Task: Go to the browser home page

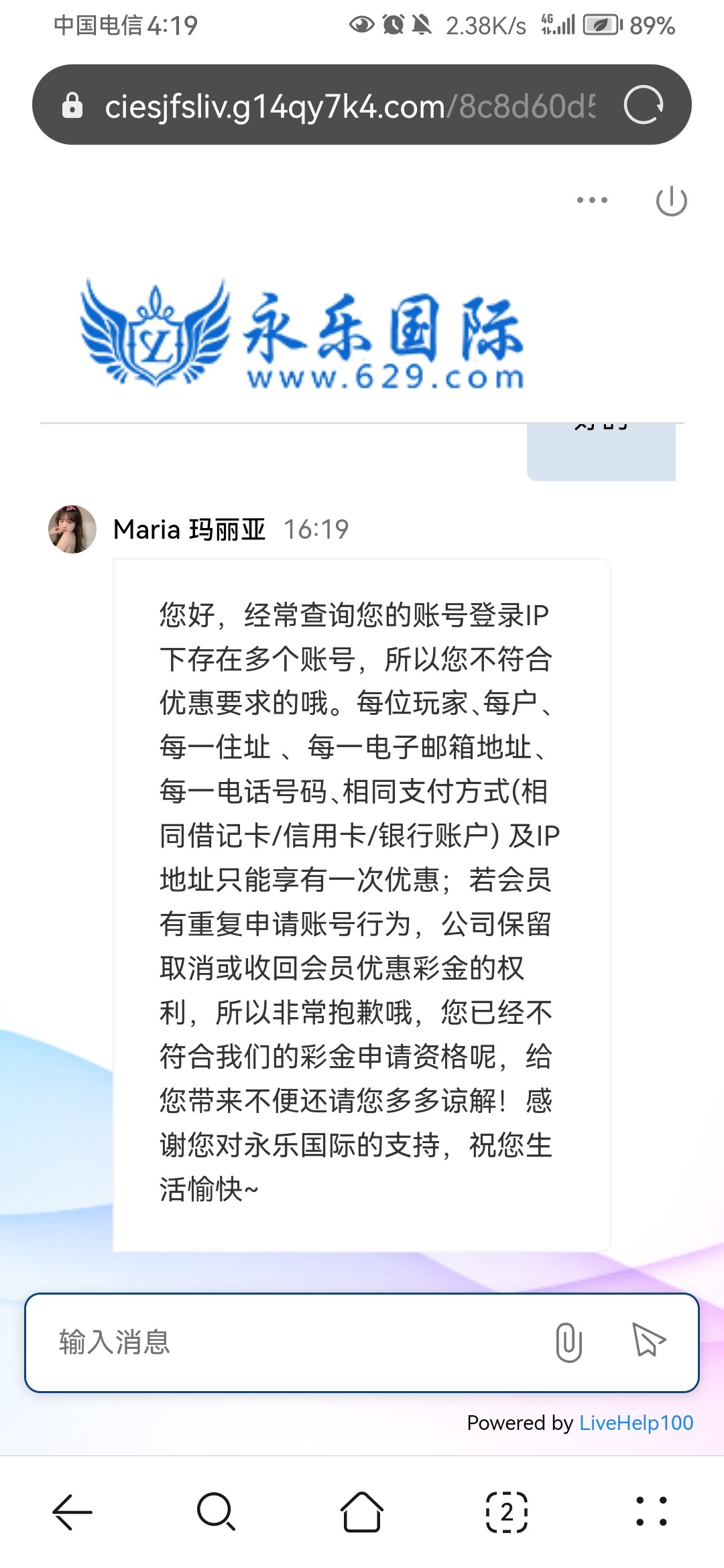Action: coord(362,1512)
